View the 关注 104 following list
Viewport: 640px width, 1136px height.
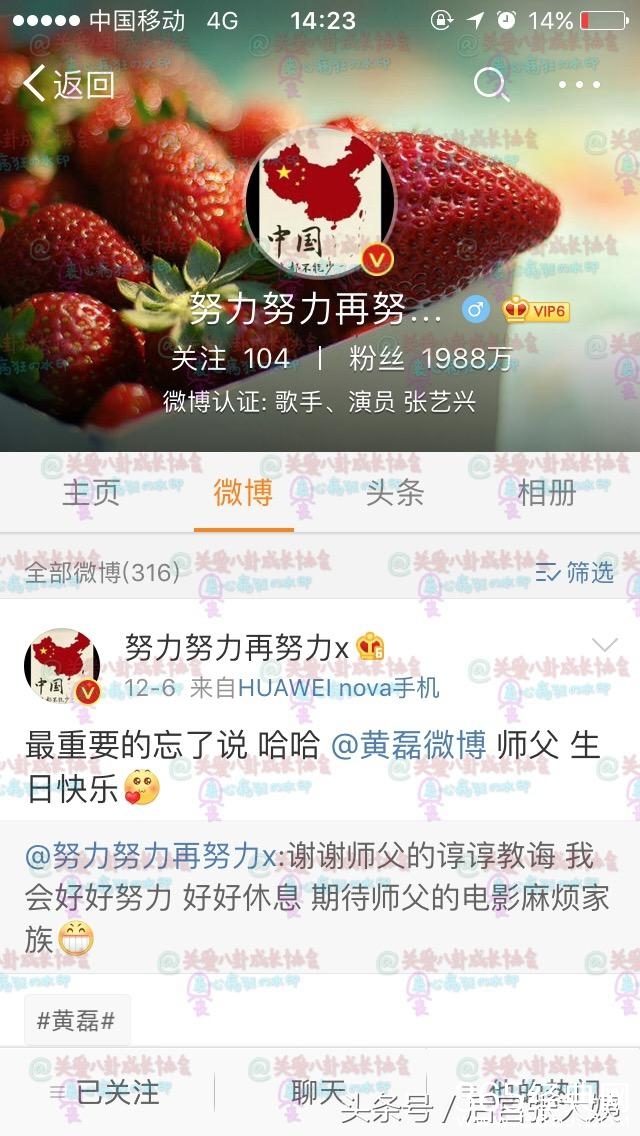[230, 358]
